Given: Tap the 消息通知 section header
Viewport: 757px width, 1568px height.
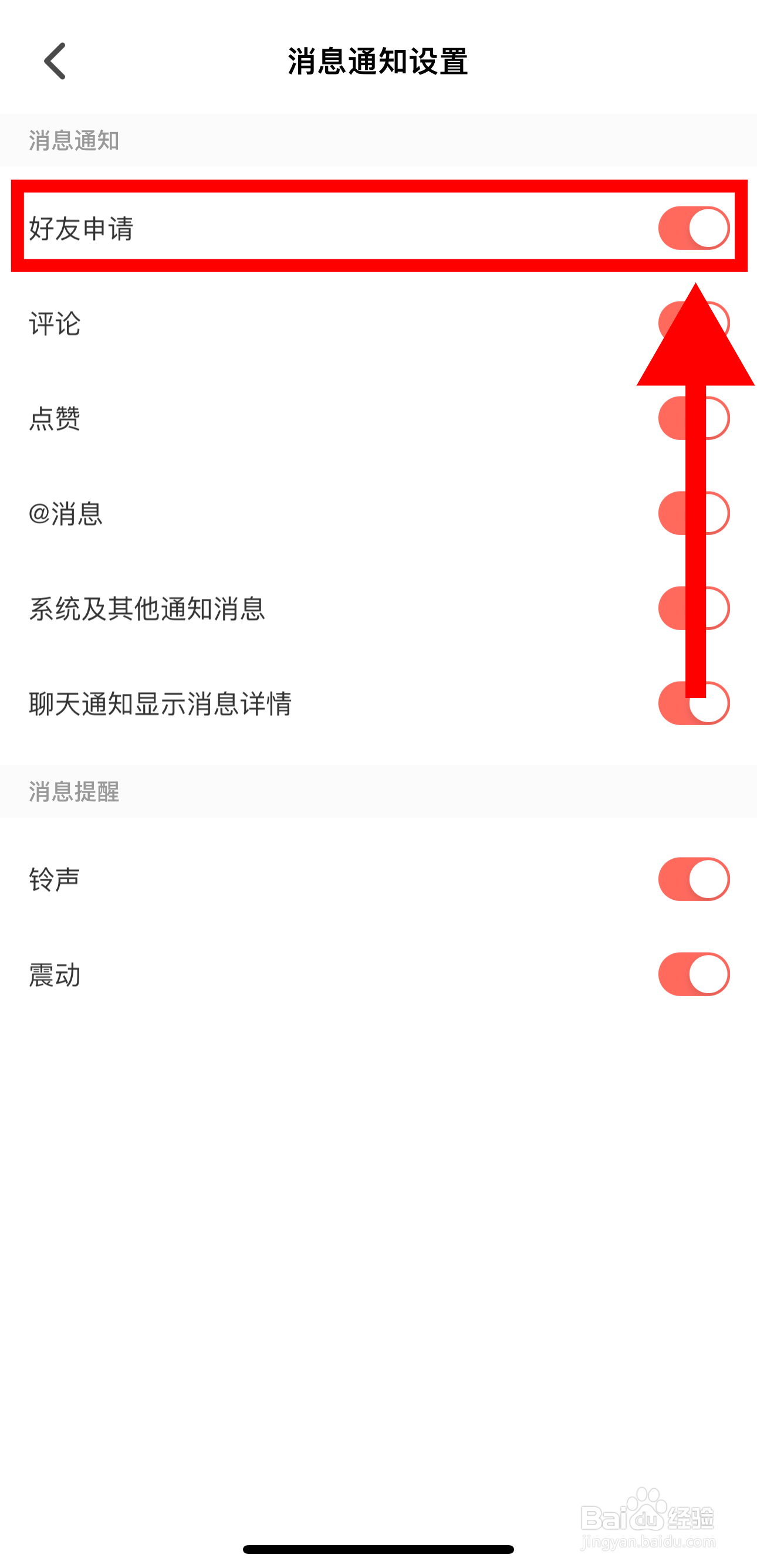Looking at the screenshot, I should 75,141.
